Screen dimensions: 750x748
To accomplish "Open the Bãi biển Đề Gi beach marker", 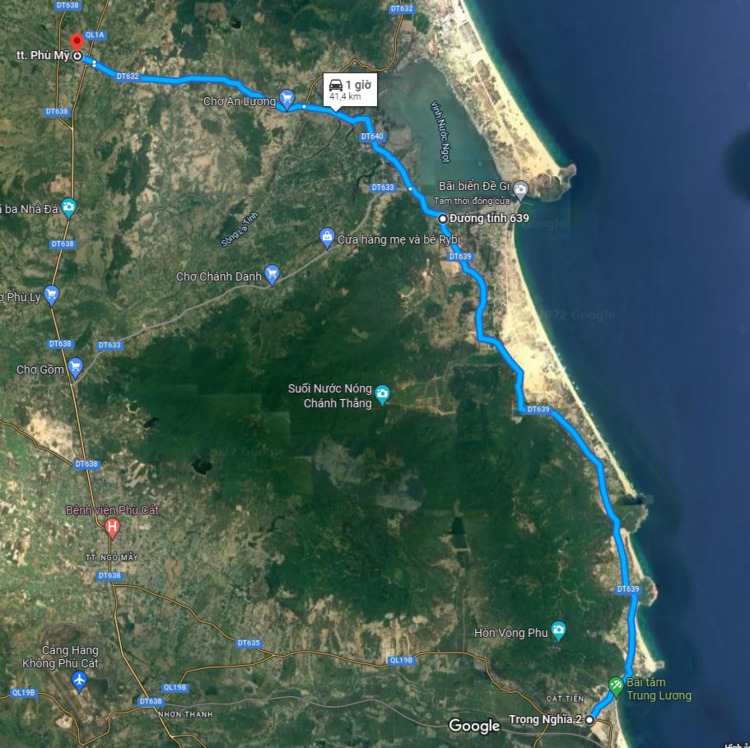I will (x=522, y=186).
